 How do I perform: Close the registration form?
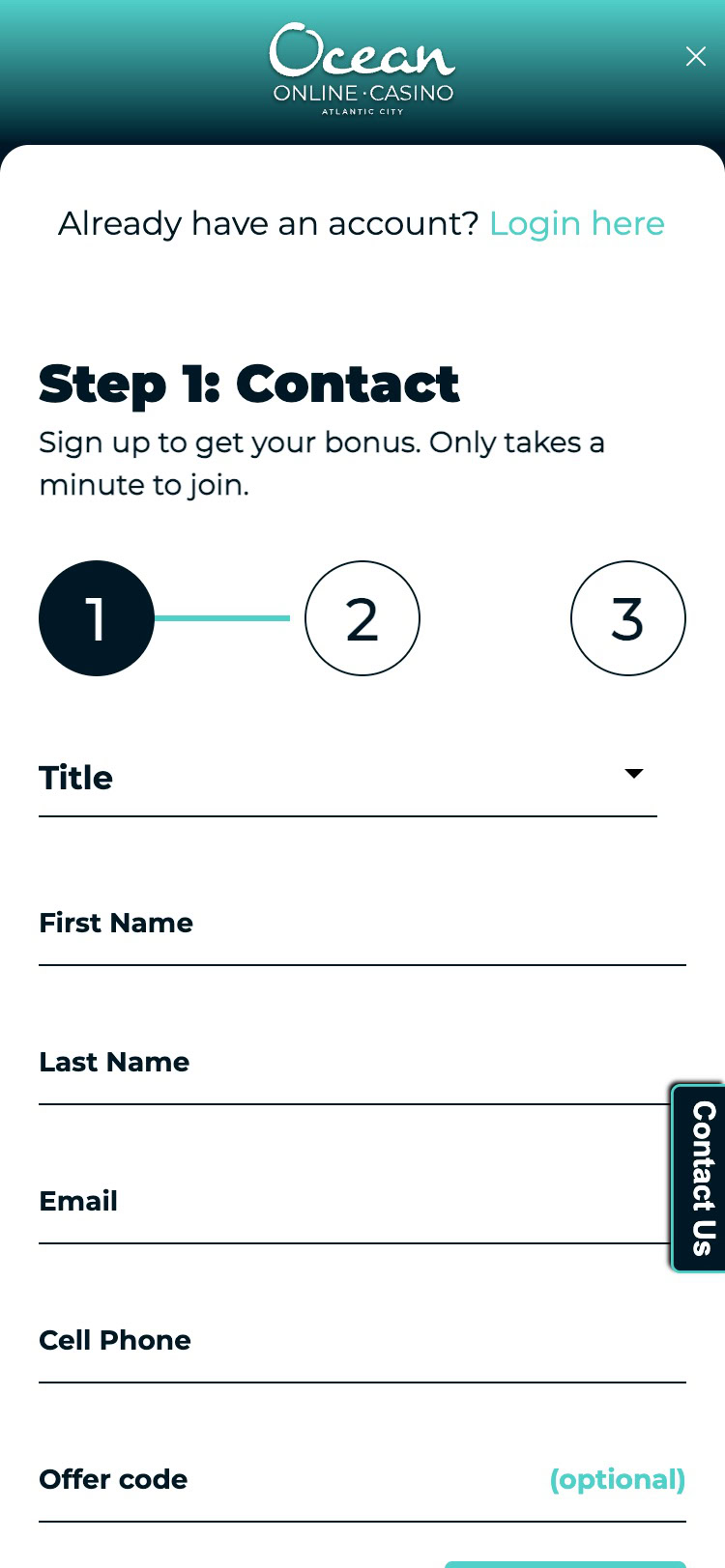[x=695, y=57]
